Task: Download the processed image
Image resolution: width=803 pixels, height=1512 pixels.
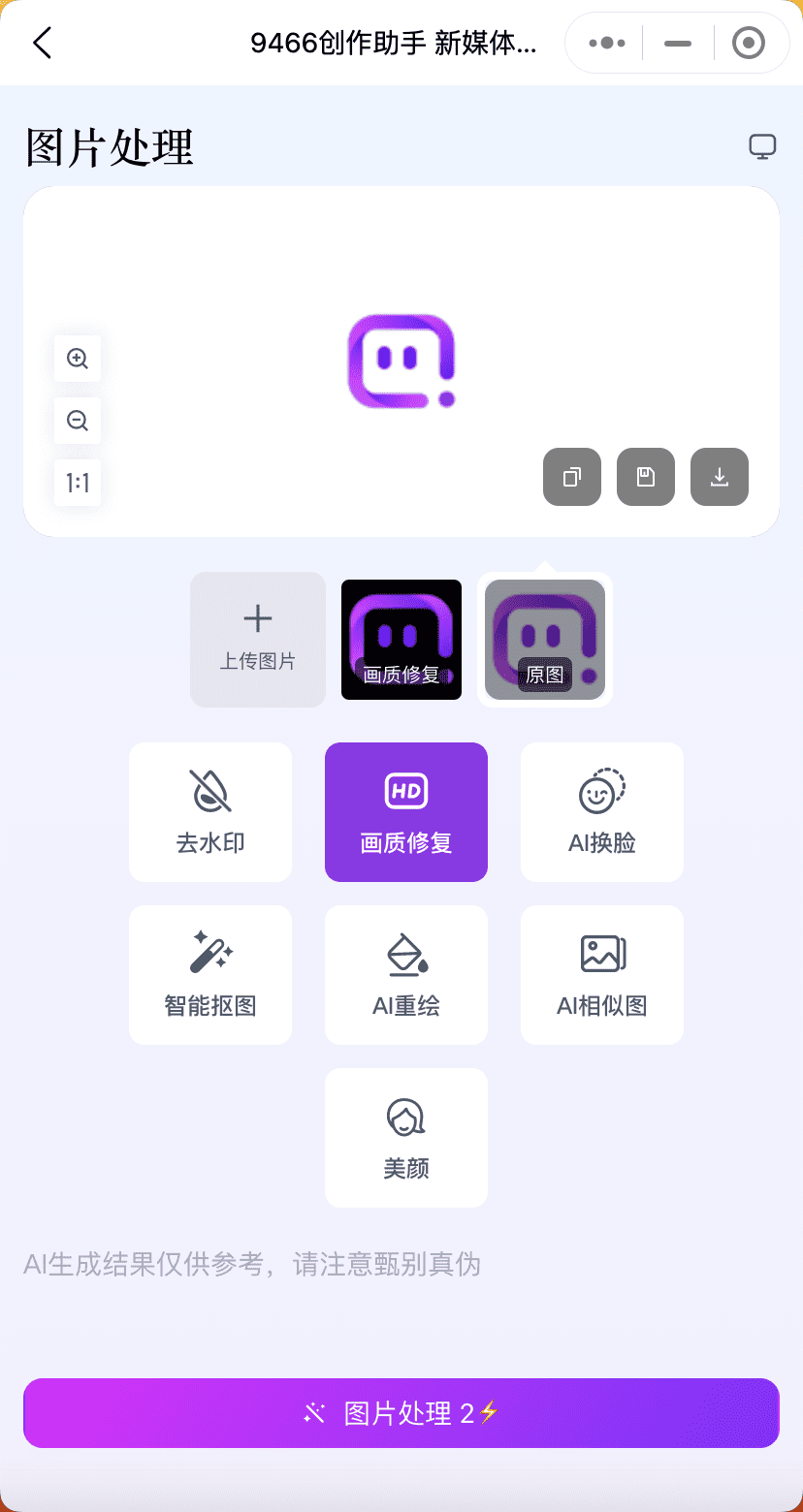Action: click(720, 477)
